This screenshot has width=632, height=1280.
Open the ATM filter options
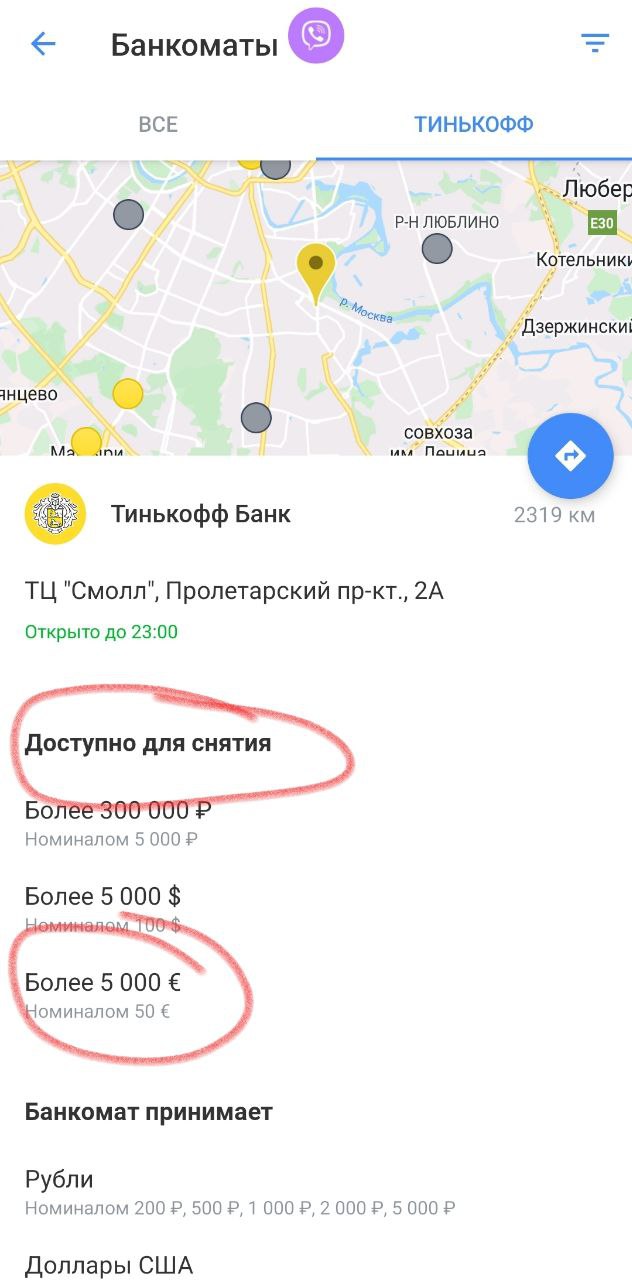pyautogui.click(x=595, y=43)
